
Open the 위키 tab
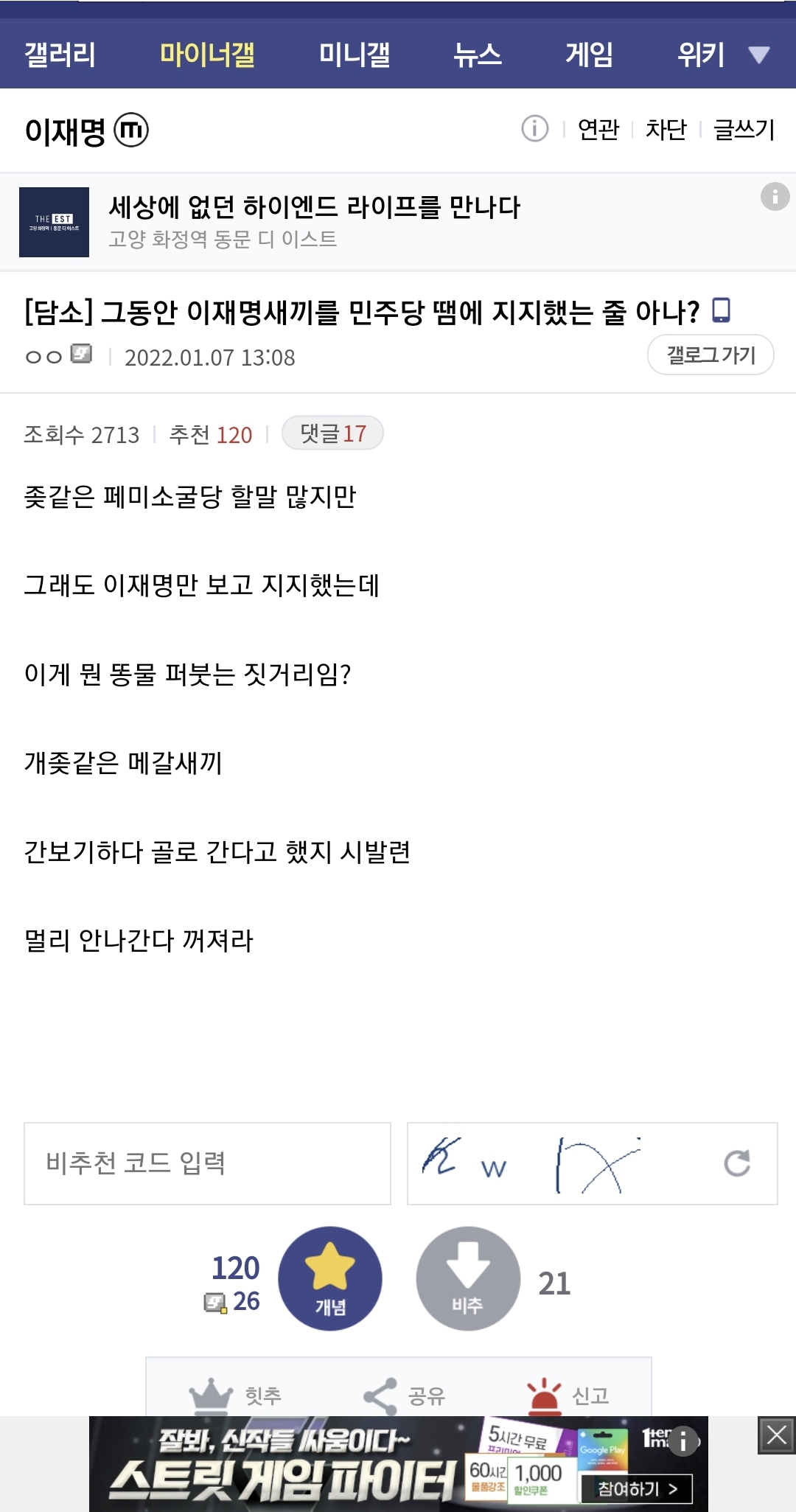(x=701, y=55)
